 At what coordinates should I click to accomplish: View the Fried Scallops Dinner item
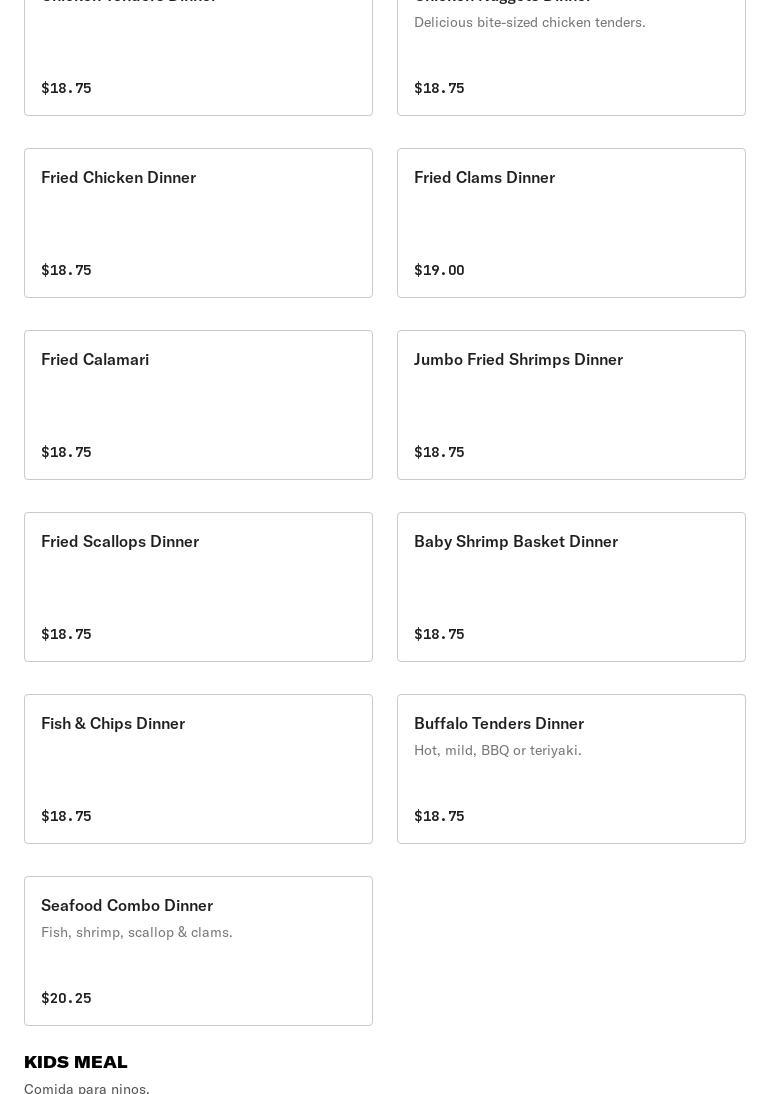[x=198, y=586]
